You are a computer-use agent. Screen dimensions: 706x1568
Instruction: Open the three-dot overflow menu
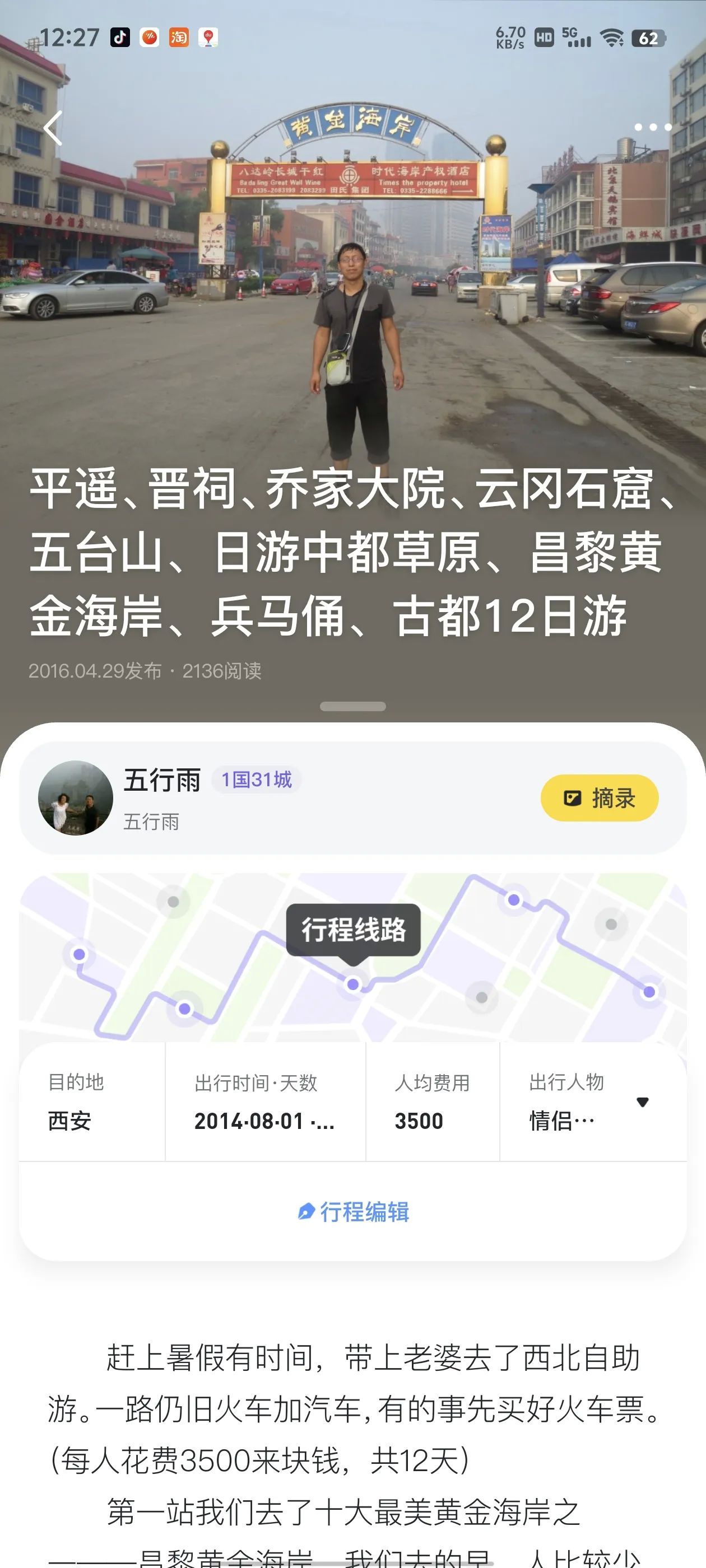click(652, 127)
